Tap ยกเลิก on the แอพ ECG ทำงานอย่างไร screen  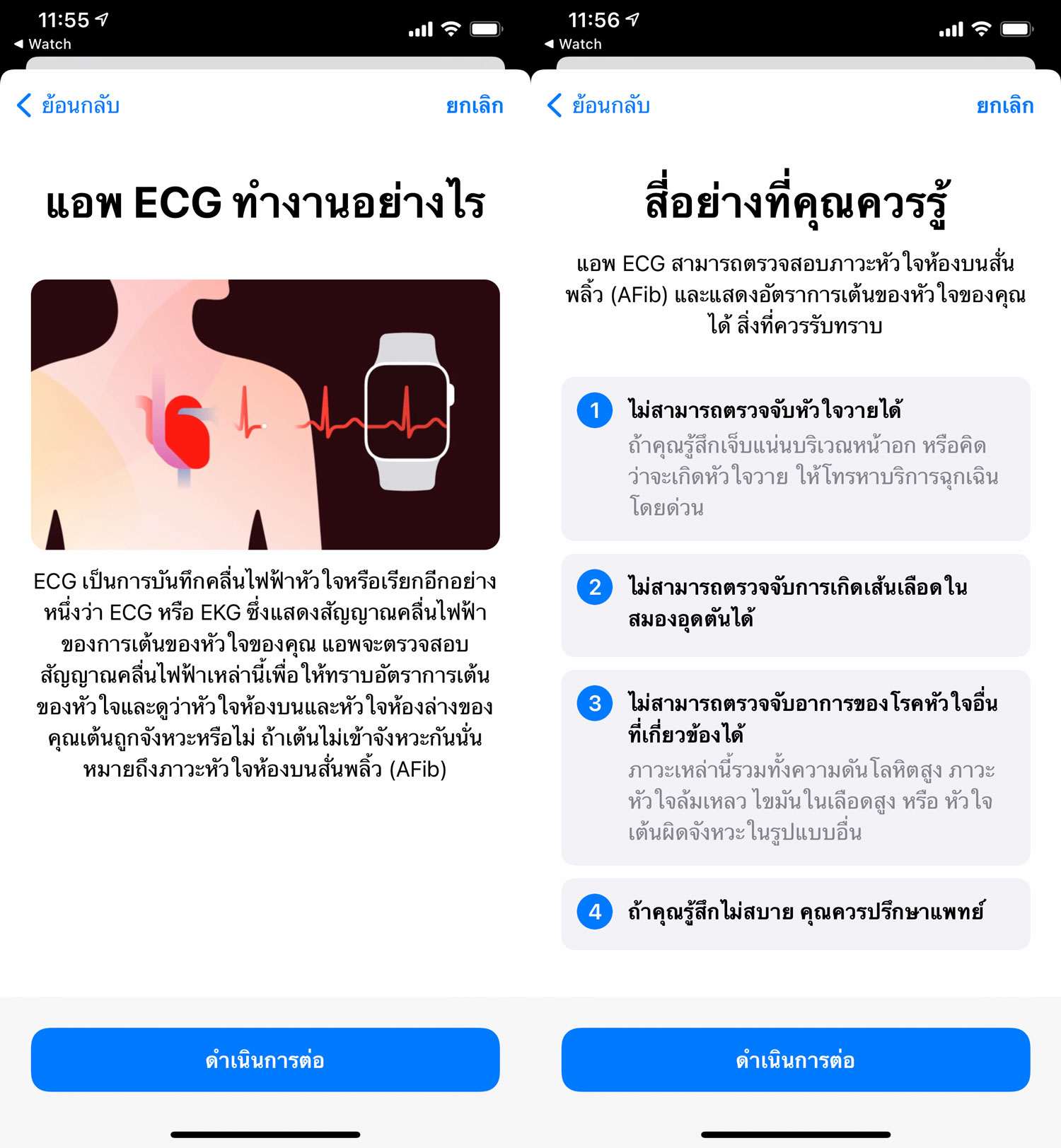[x=474, y=105]
